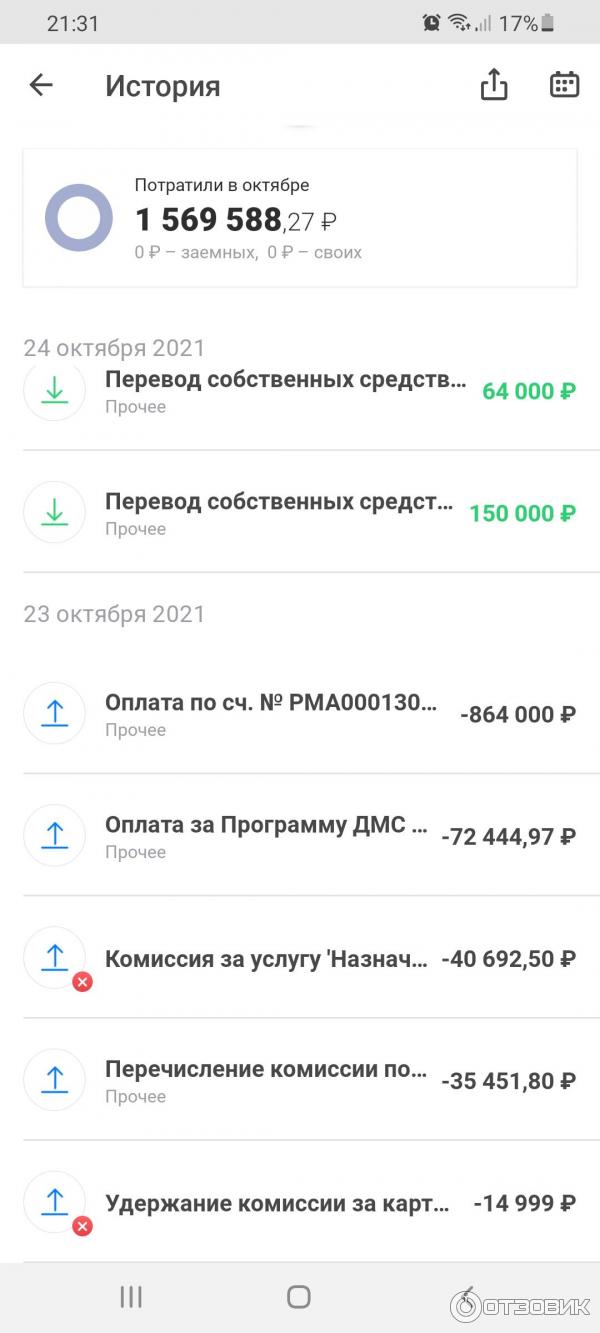Open the Программу ДМС payment of -72 444,97 ₽
Screen dimensions: 600x1333
pos(300,836)
